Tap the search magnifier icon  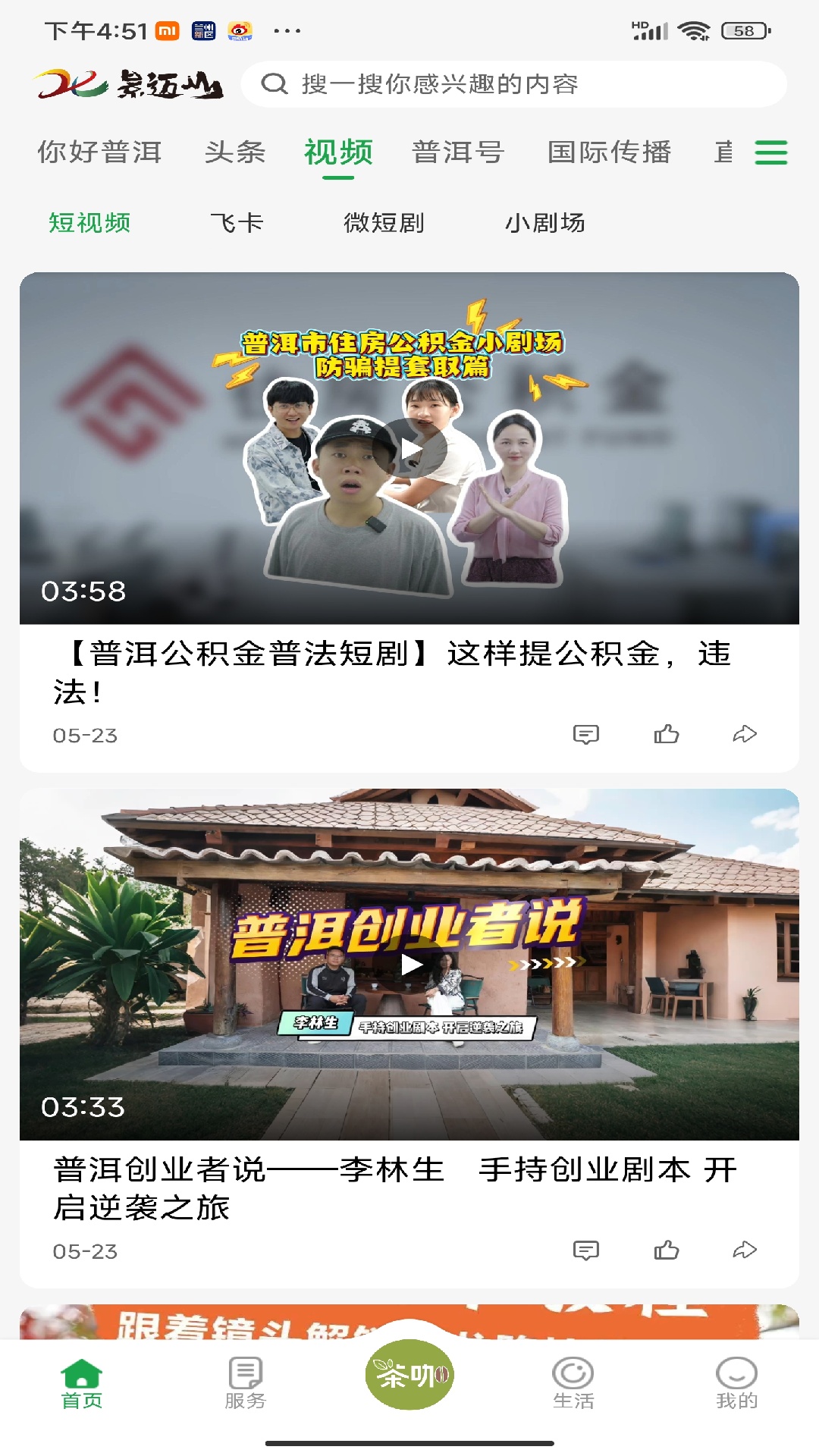[275, 84]
